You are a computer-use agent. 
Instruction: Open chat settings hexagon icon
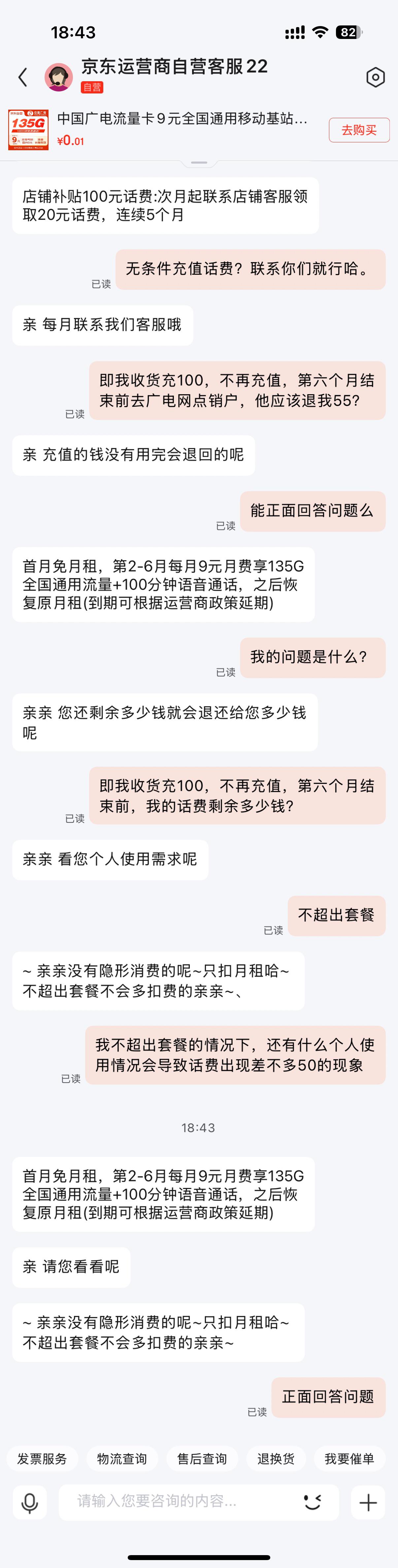tap(376, 77)
